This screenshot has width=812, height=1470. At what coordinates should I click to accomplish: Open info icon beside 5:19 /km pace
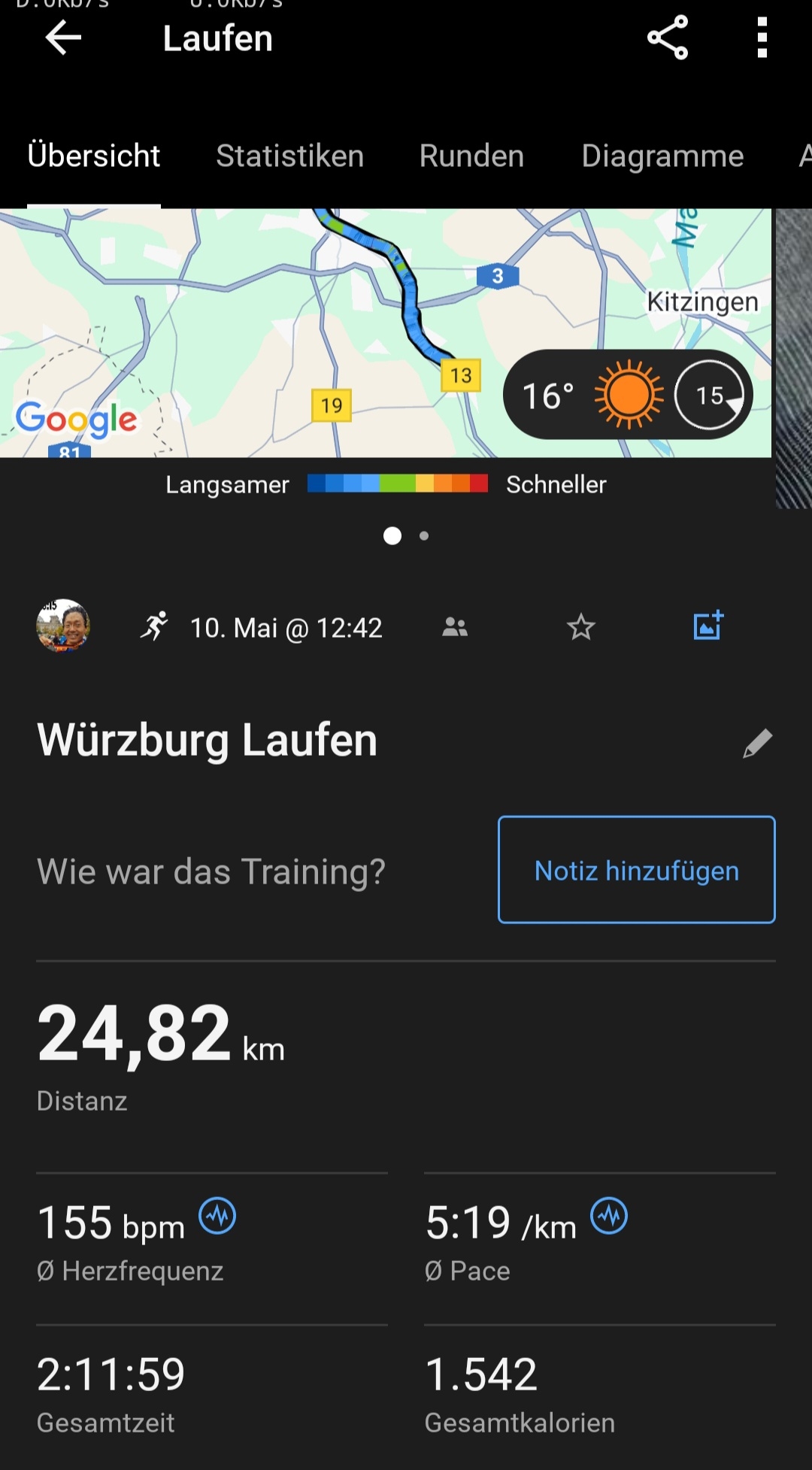[x=609, y=1216]
